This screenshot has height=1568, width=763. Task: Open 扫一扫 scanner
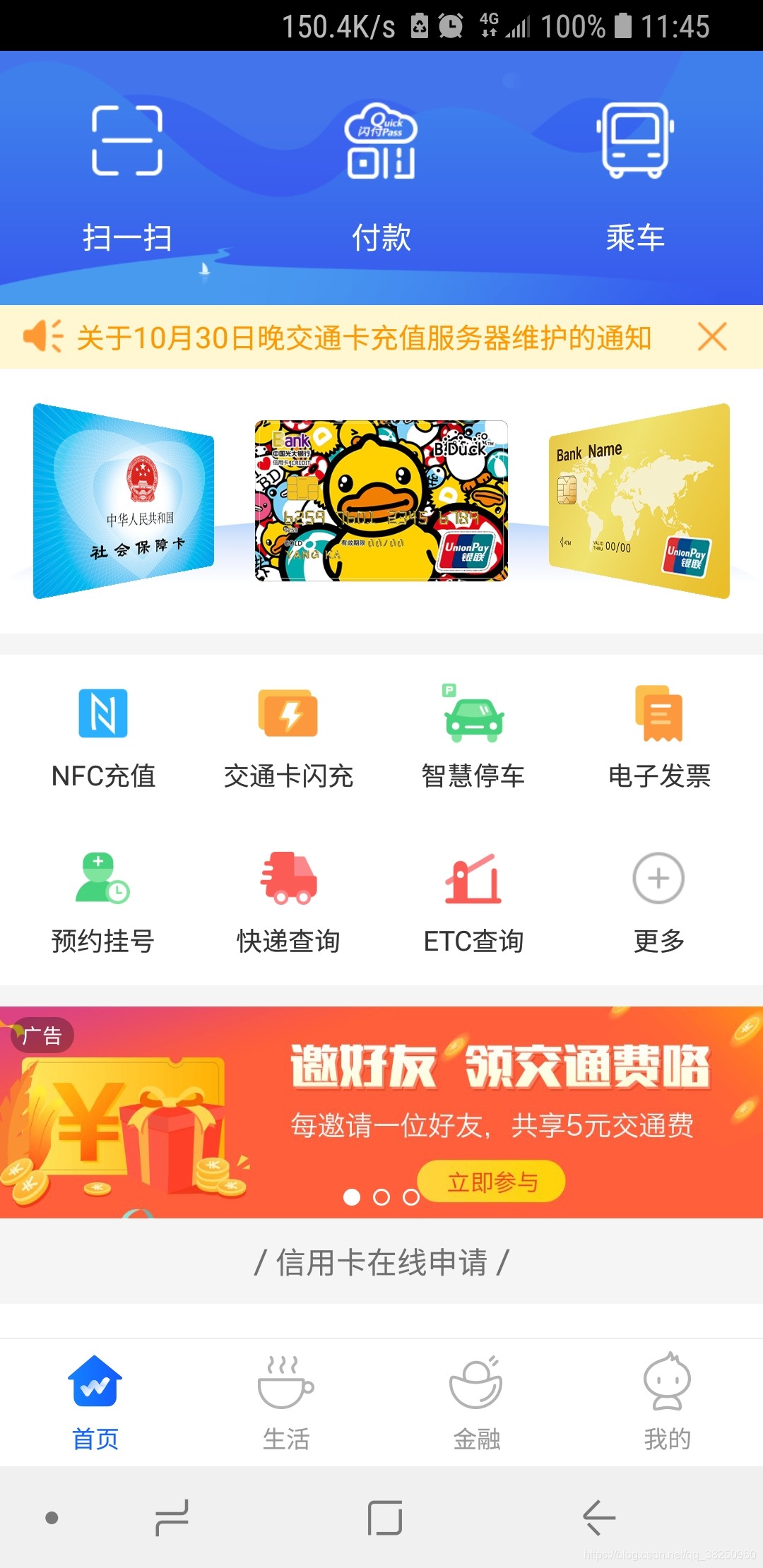point(127,177)
